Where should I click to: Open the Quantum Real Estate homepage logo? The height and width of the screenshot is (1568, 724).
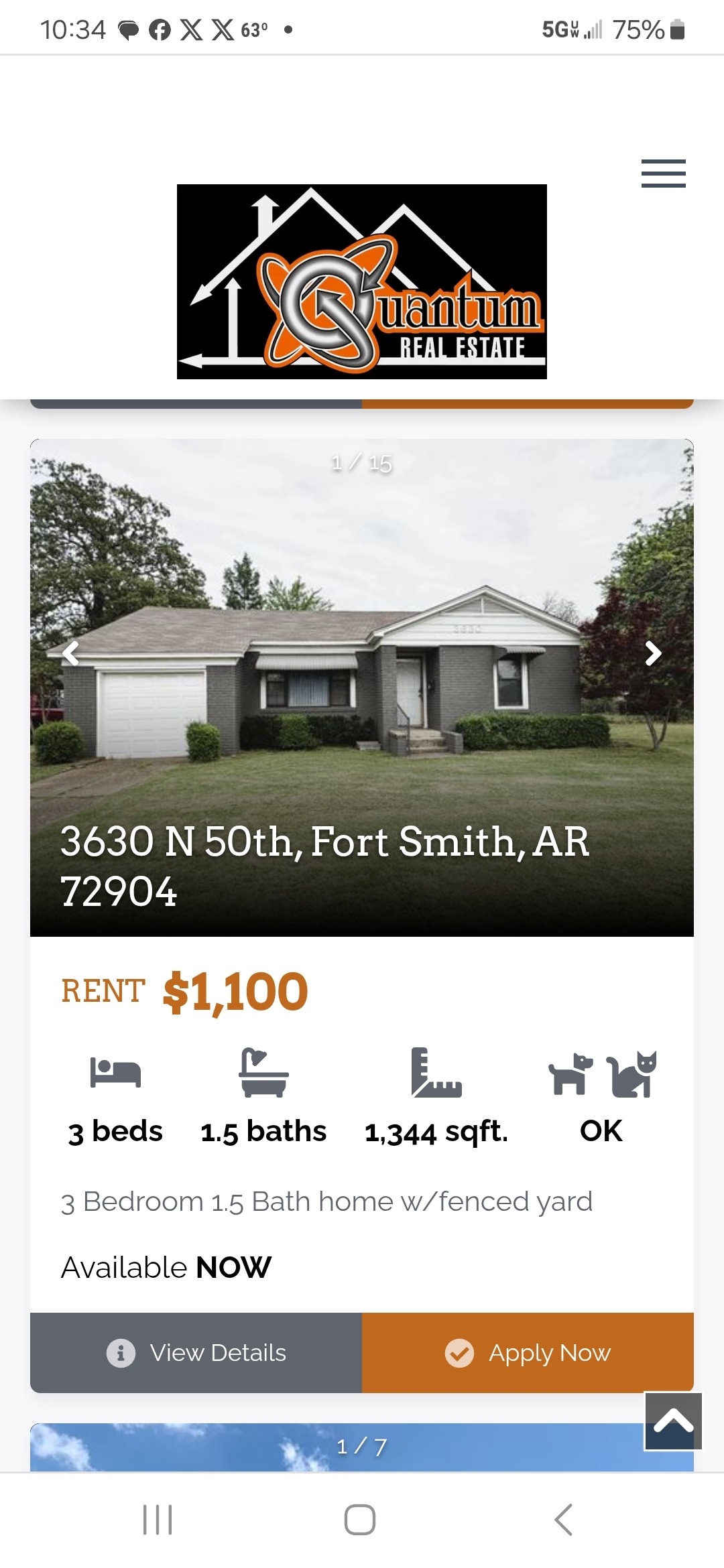point(361,281)
